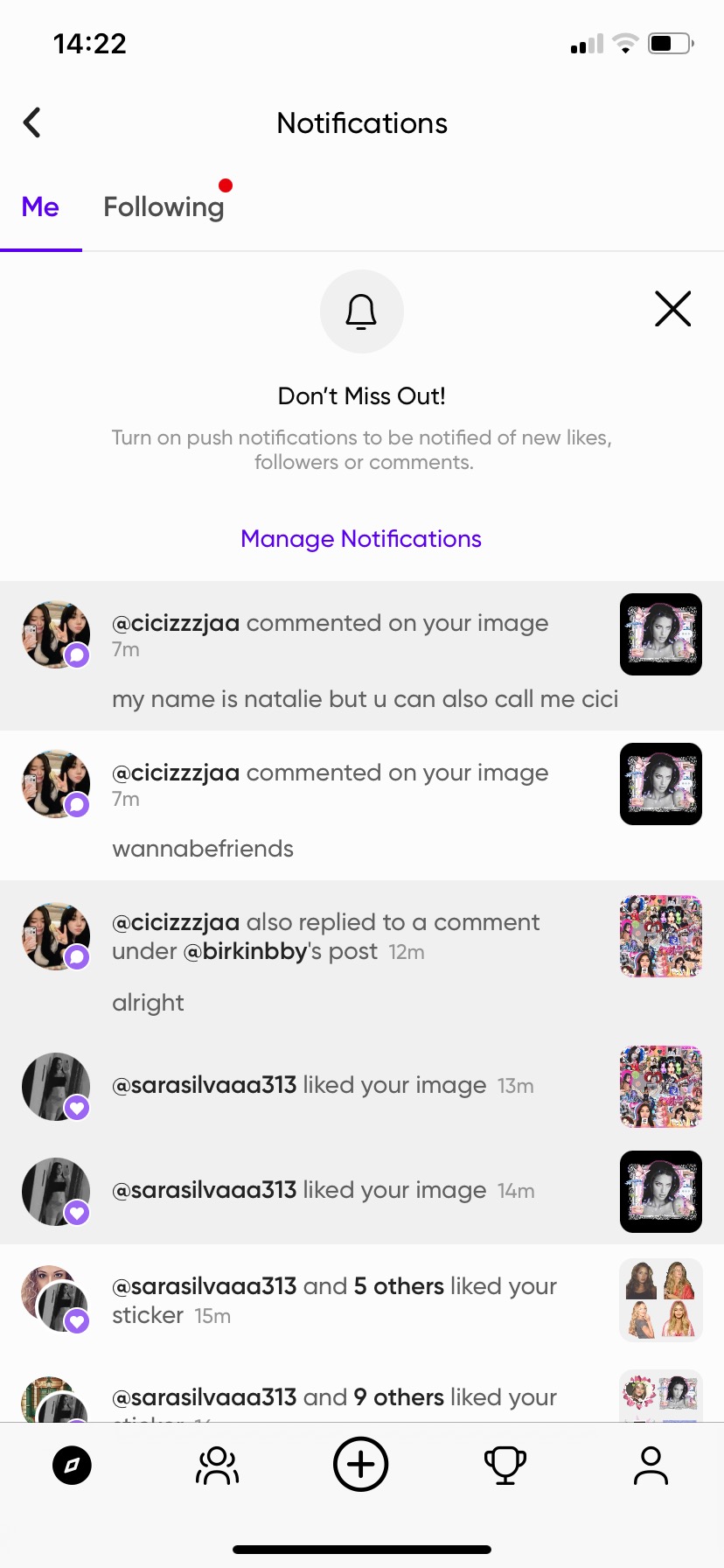Open the community people tab
Screen dimensions: 724x1568
coord(217,1466)
